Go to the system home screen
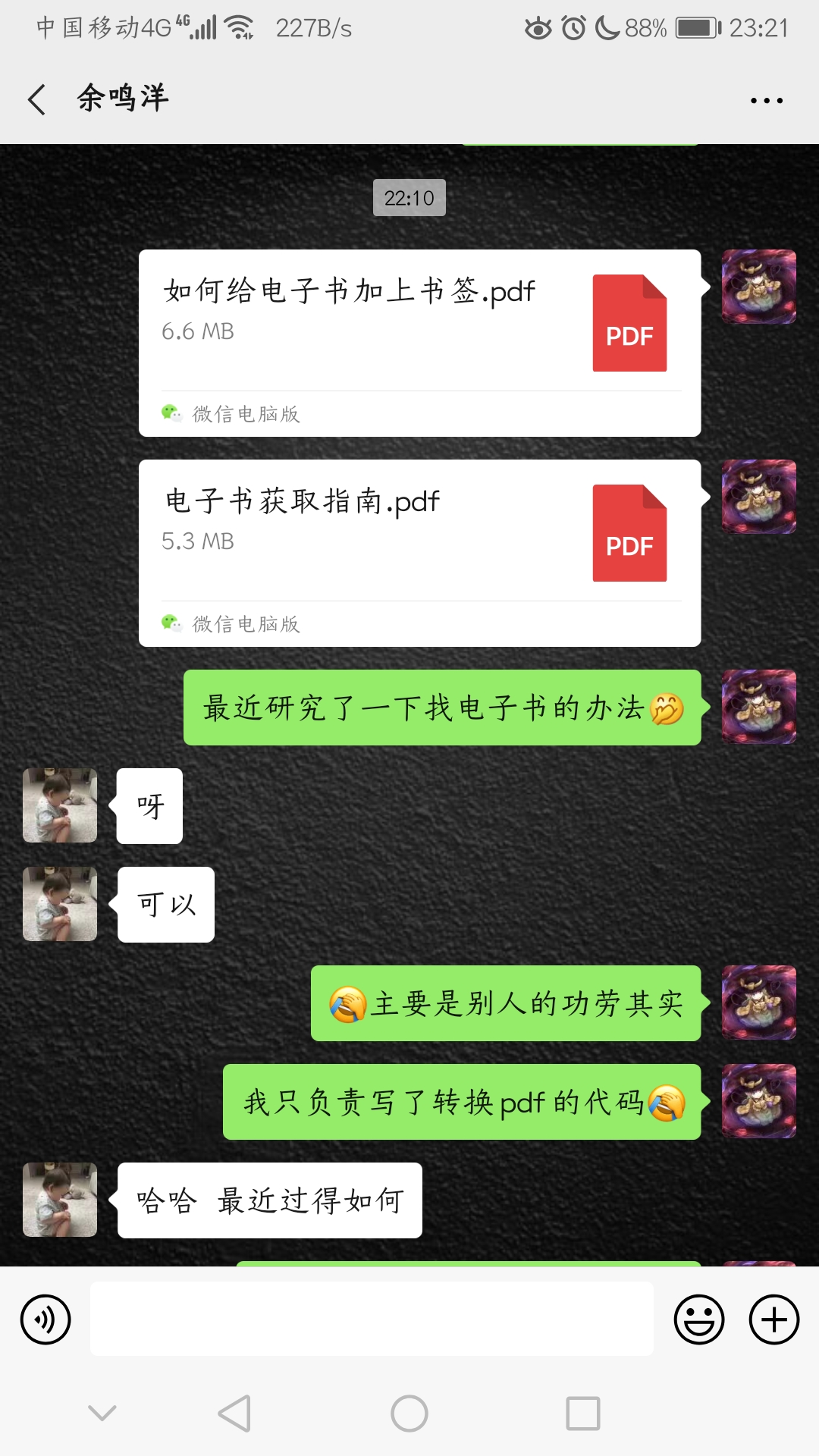This screenshot has height=1456, width=819. click(x=409, y=1414)
